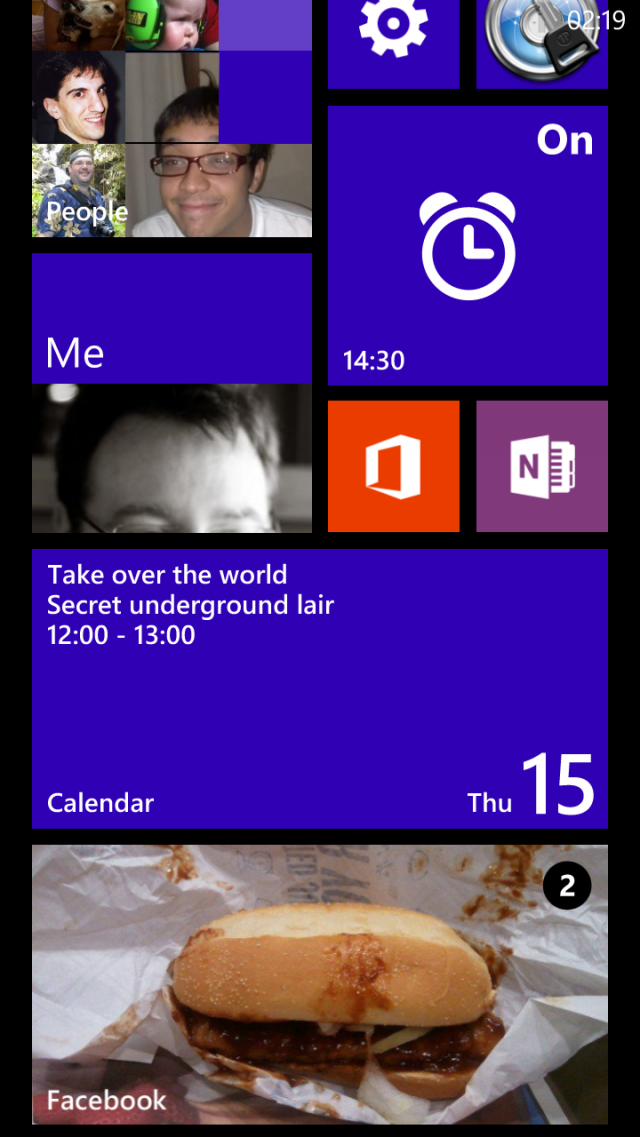This screenshot has width=640, height=1137.
Task: Open the Settings gear tile
Action: 394,44
